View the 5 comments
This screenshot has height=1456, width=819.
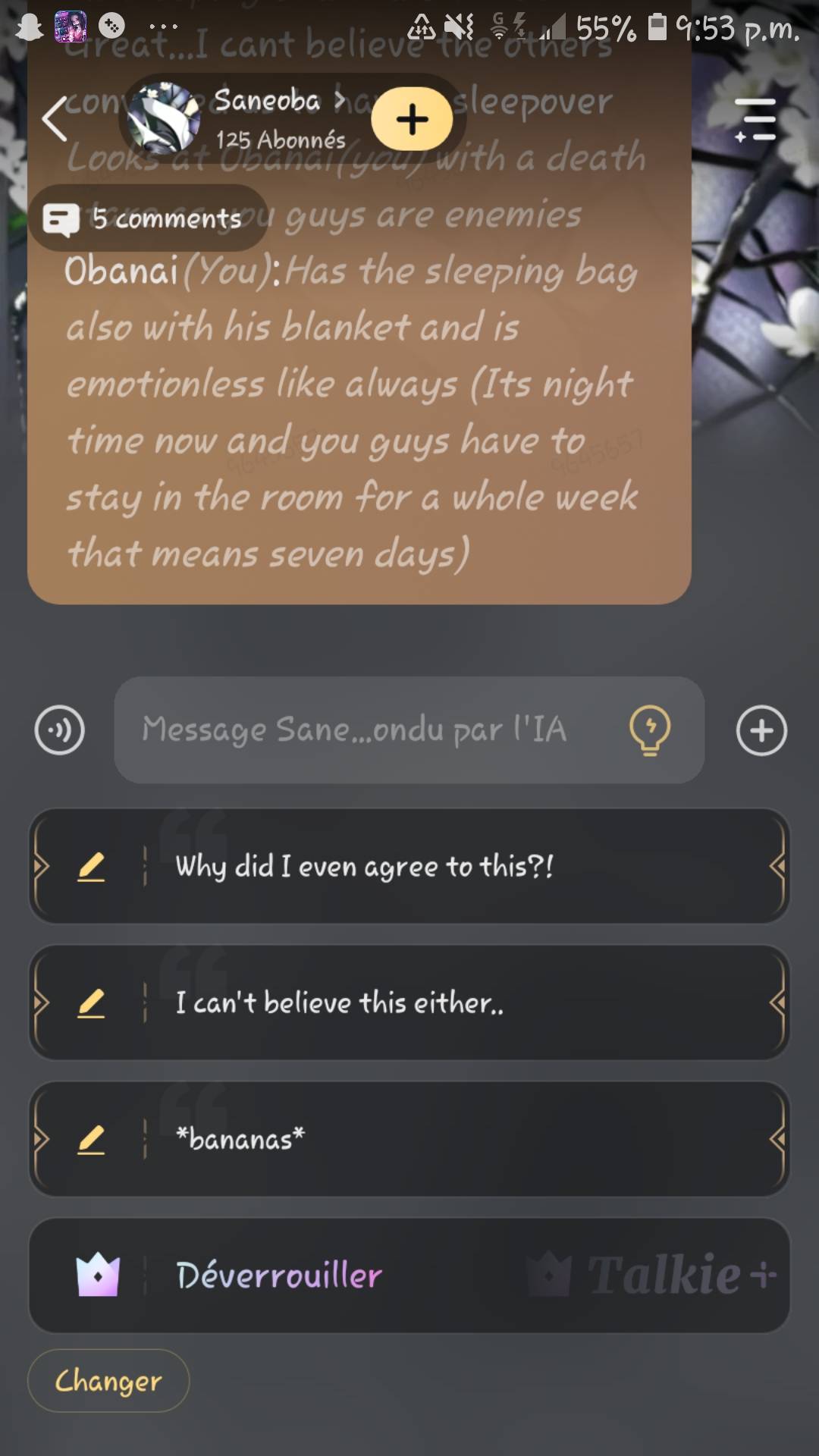(x=148, y=218)
